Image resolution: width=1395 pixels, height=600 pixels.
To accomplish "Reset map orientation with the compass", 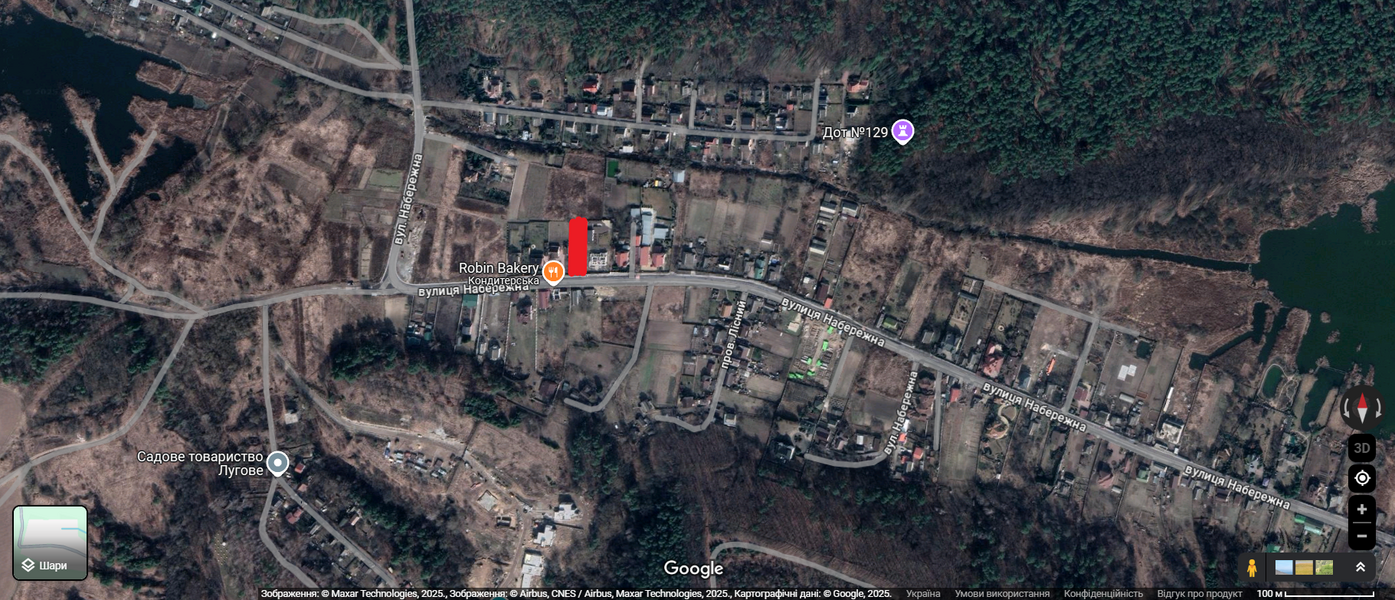I will 1361,408.
